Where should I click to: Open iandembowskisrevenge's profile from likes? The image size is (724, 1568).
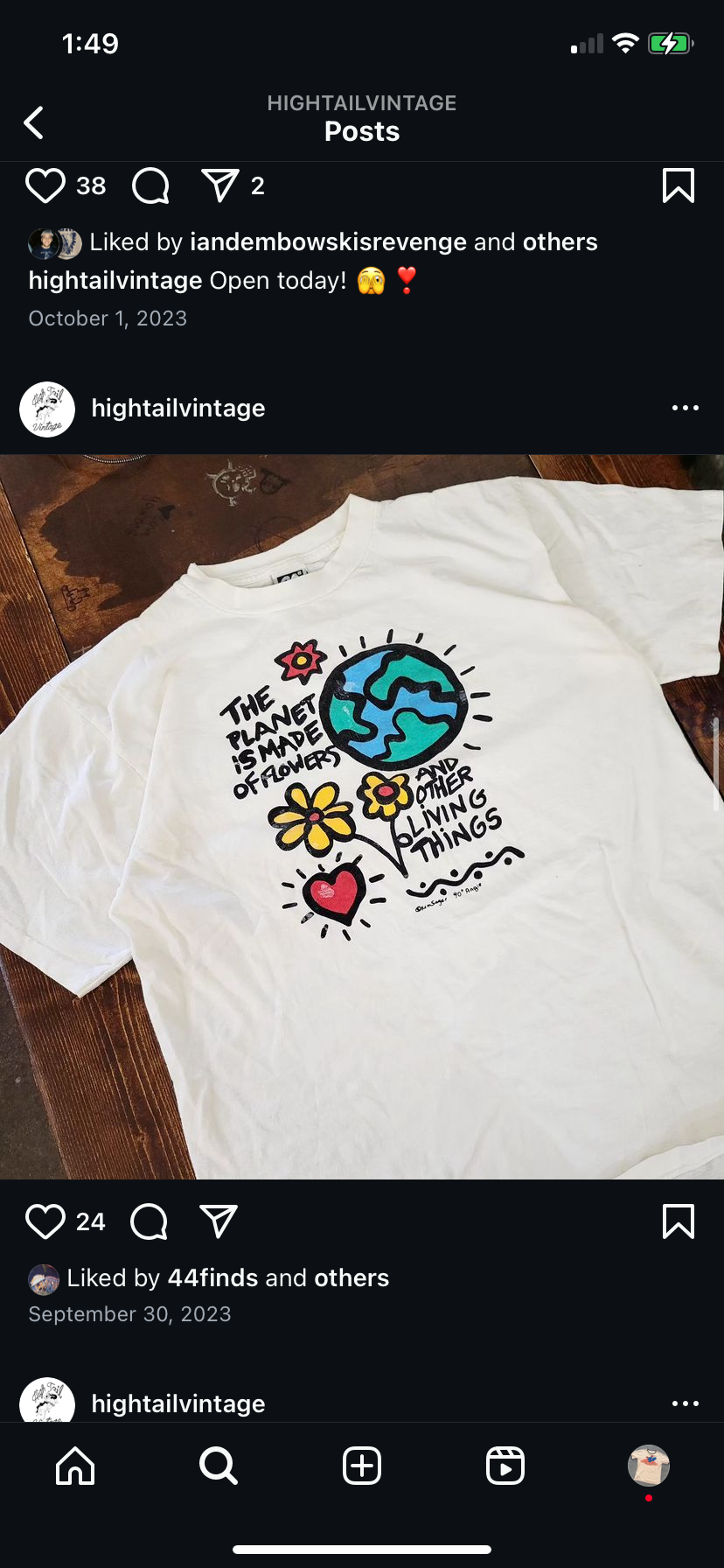[x=328, y=242]
